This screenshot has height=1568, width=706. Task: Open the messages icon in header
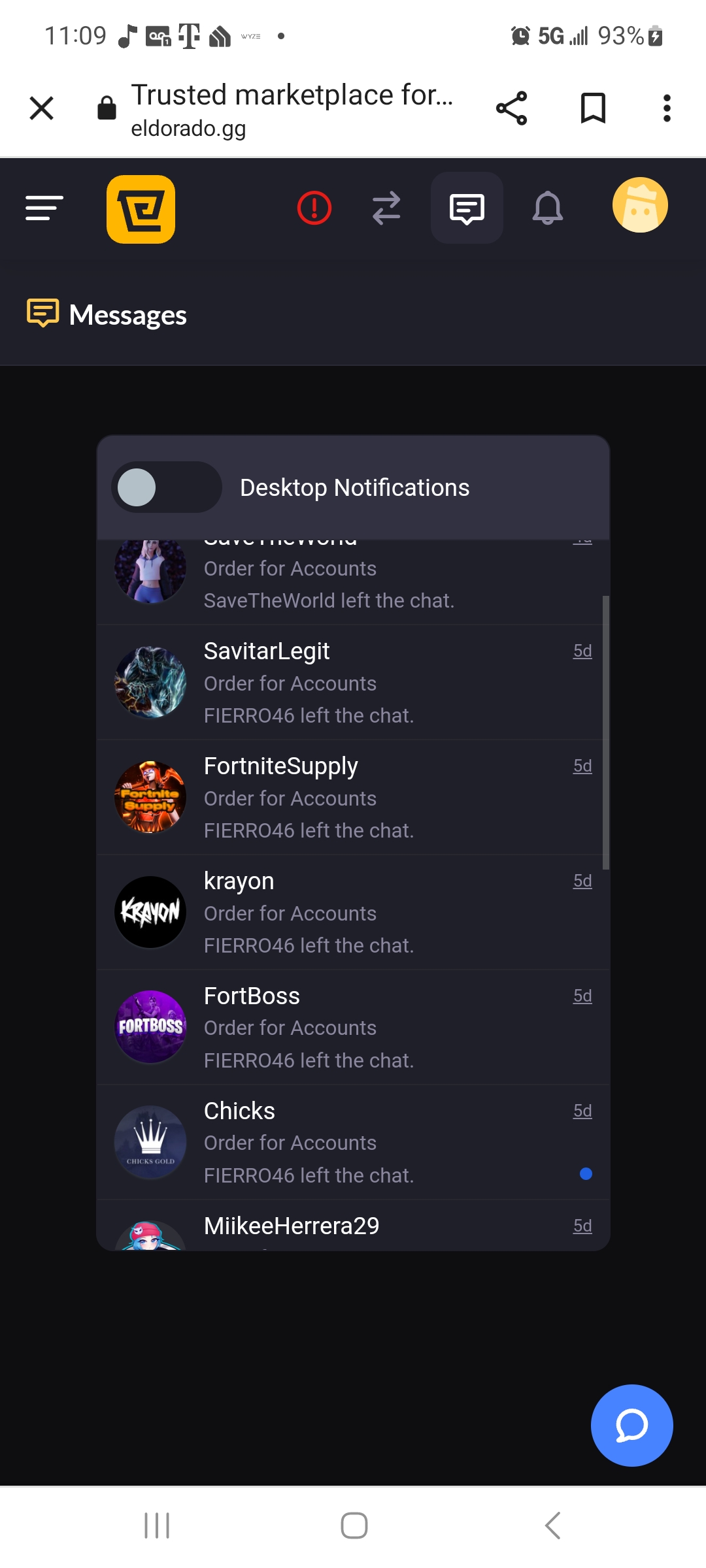pos(467,208)
